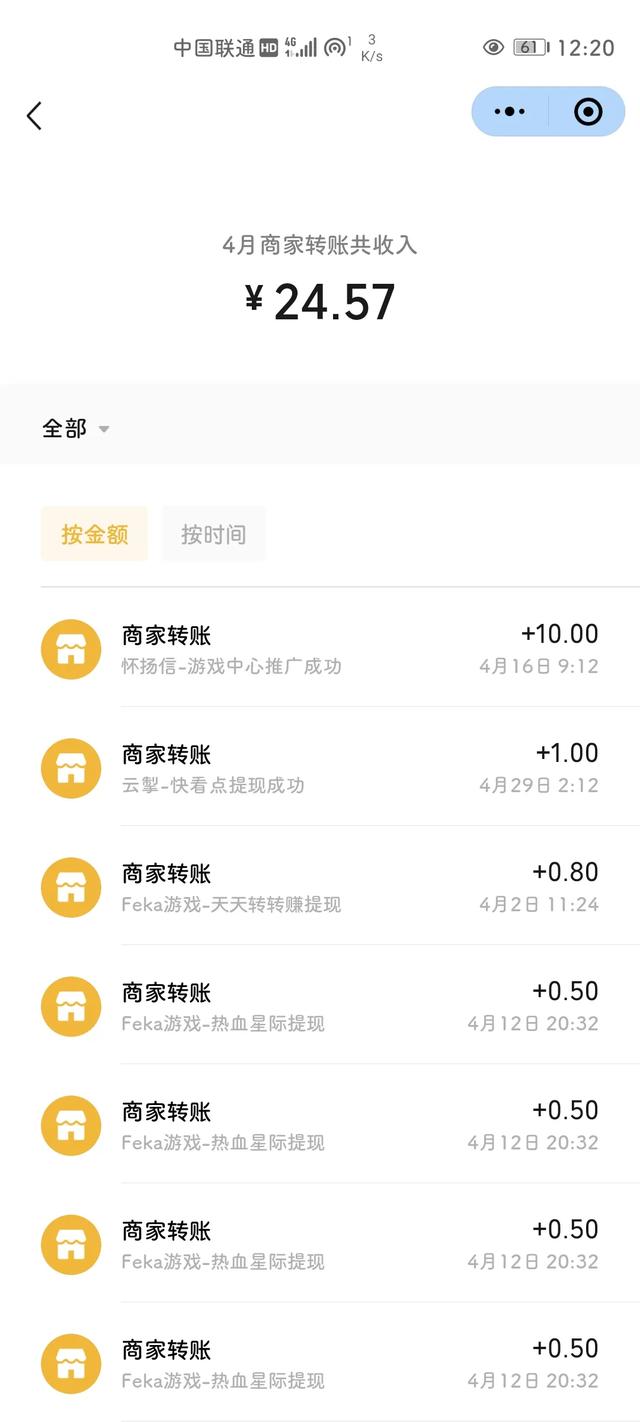Expand the 全部 filter dropdown
This screenshot has width=640, height=1422.
[75, 429]
